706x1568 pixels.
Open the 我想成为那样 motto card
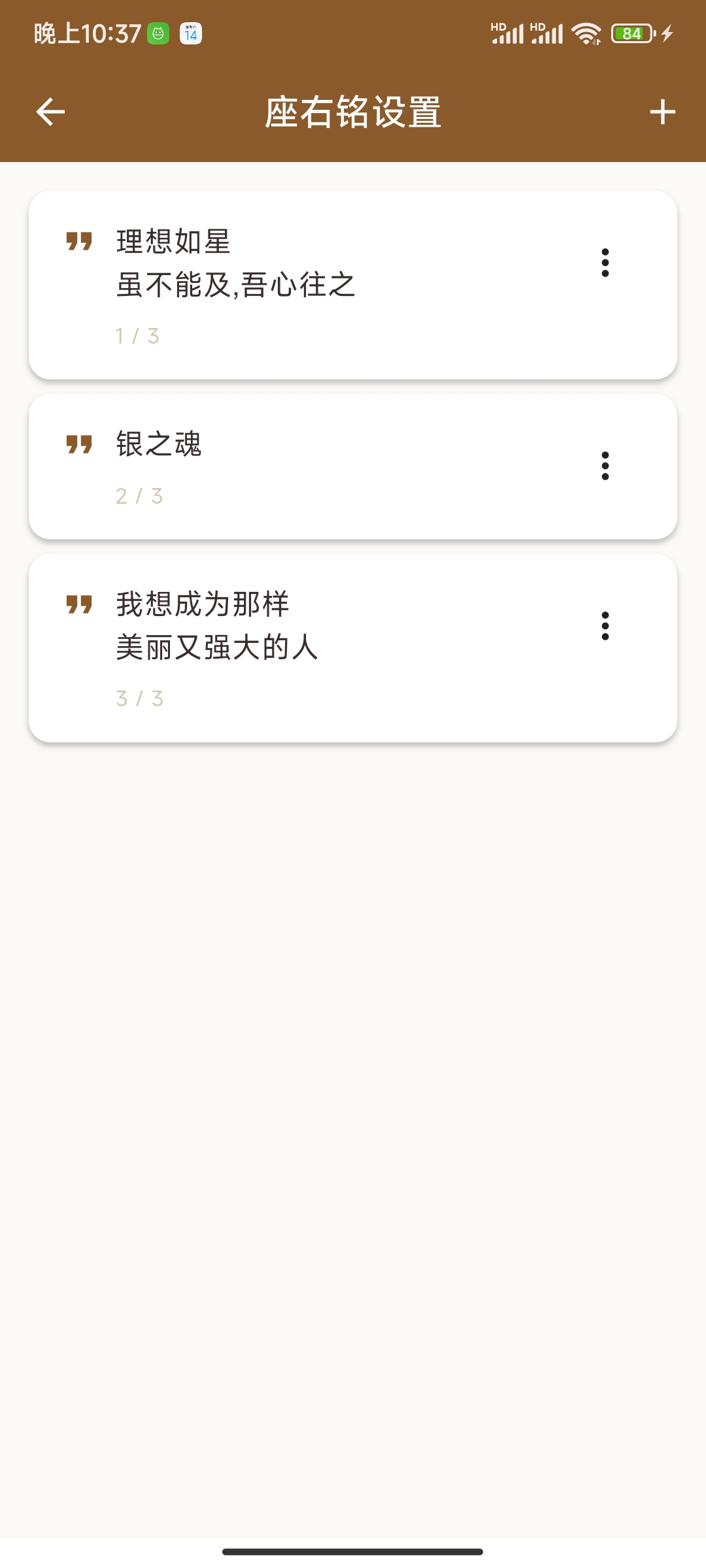[294, 647]
